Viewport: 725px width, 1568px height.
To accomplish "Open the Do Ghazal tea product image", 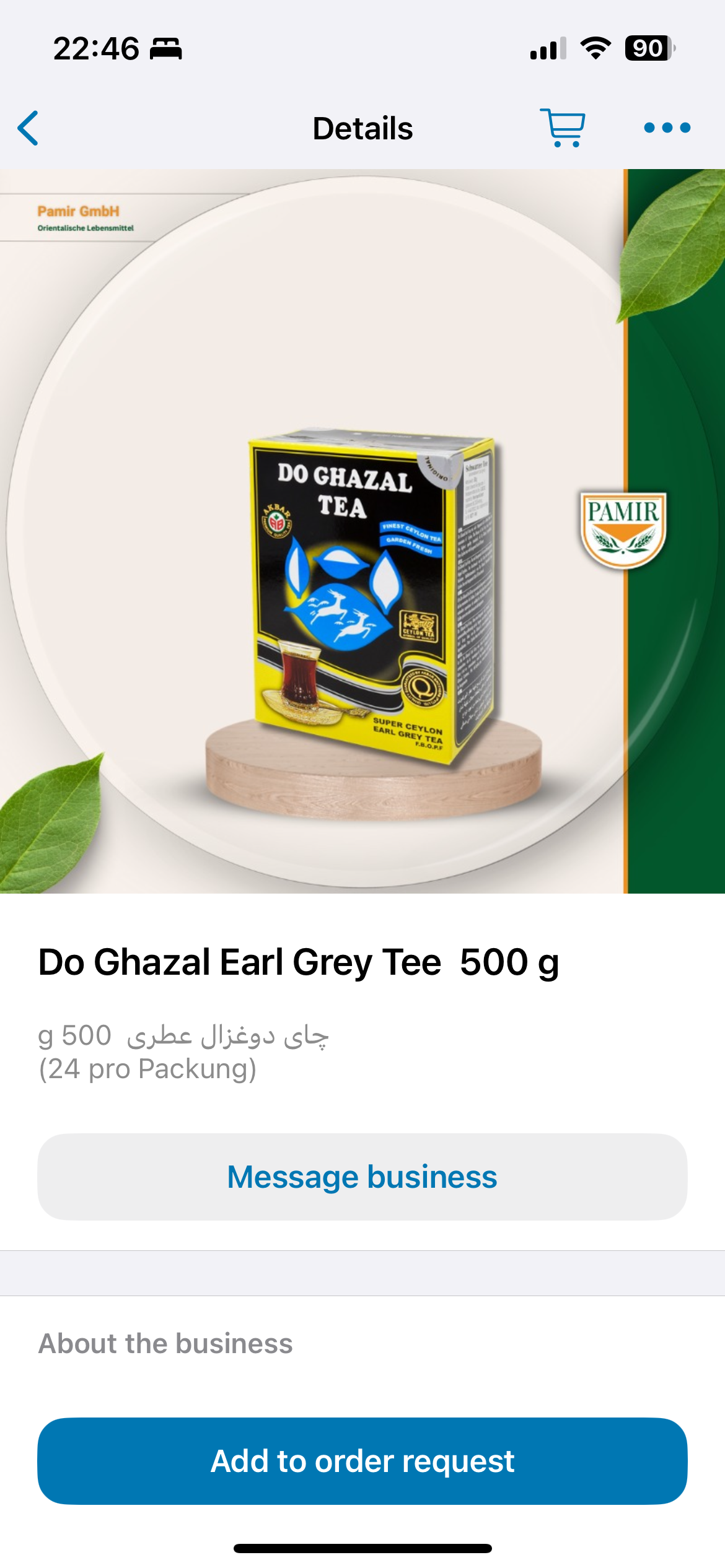I will pos(362,531).
